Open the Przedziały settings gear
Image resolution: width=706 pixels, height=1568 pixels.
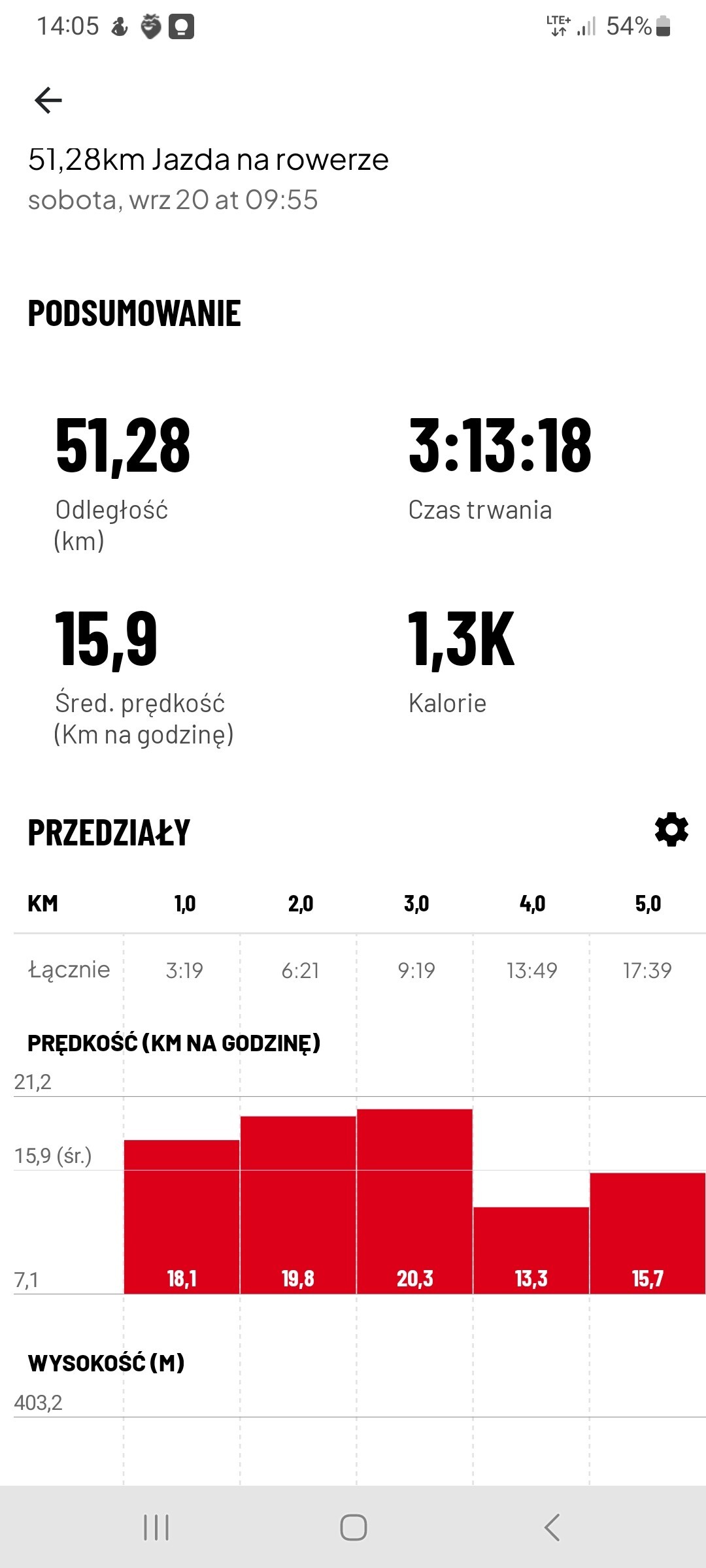pos(671,830)
